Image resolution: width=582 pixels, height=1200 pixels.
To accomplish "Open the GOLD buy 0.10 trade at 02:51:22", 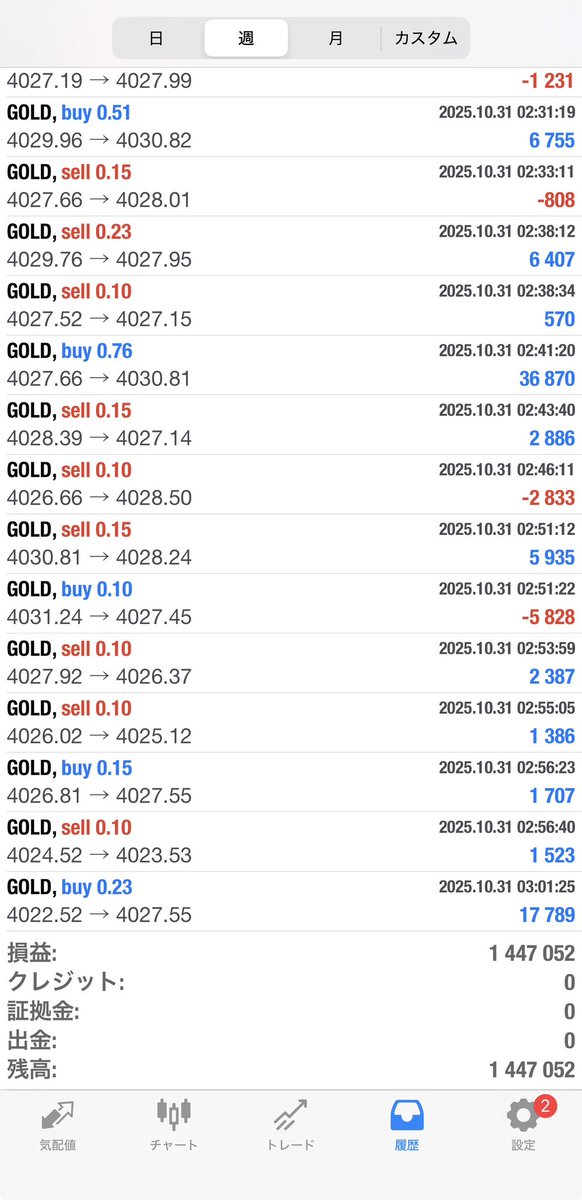I will click(291, 603).
